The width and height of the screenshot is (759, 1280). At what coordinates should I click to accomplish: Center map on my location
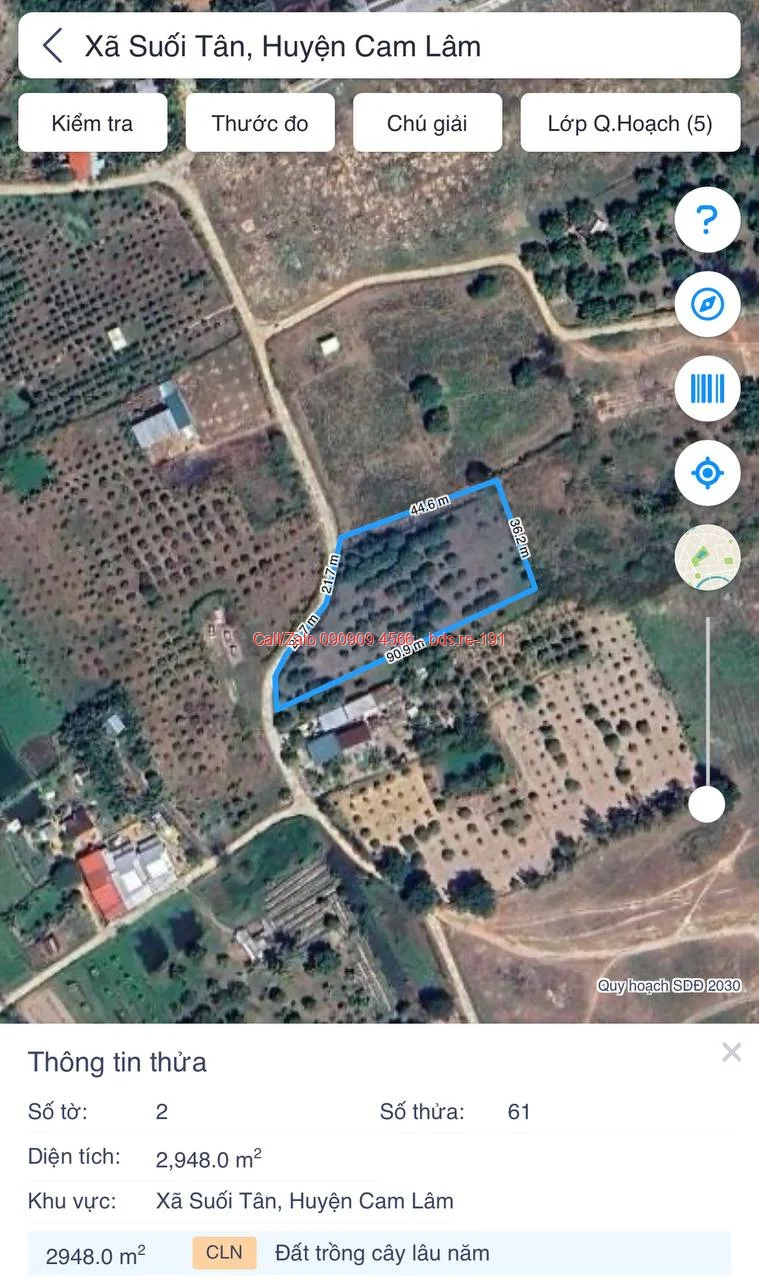click(x=707, y=472)
